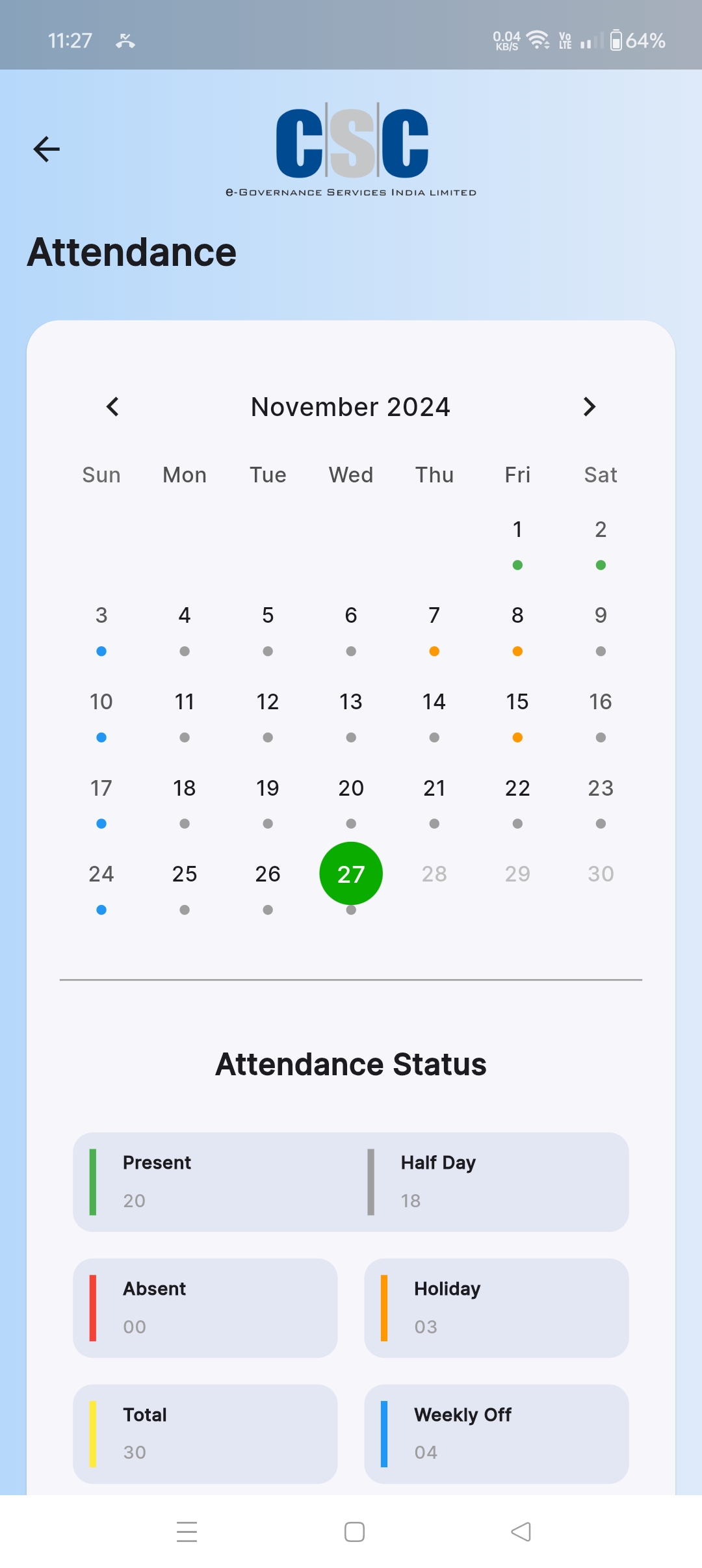Image resolution: width=702 pixels, height=1568 pixels.
Task: Select date 7 in the calendar
Action: [x=434, y=616]
